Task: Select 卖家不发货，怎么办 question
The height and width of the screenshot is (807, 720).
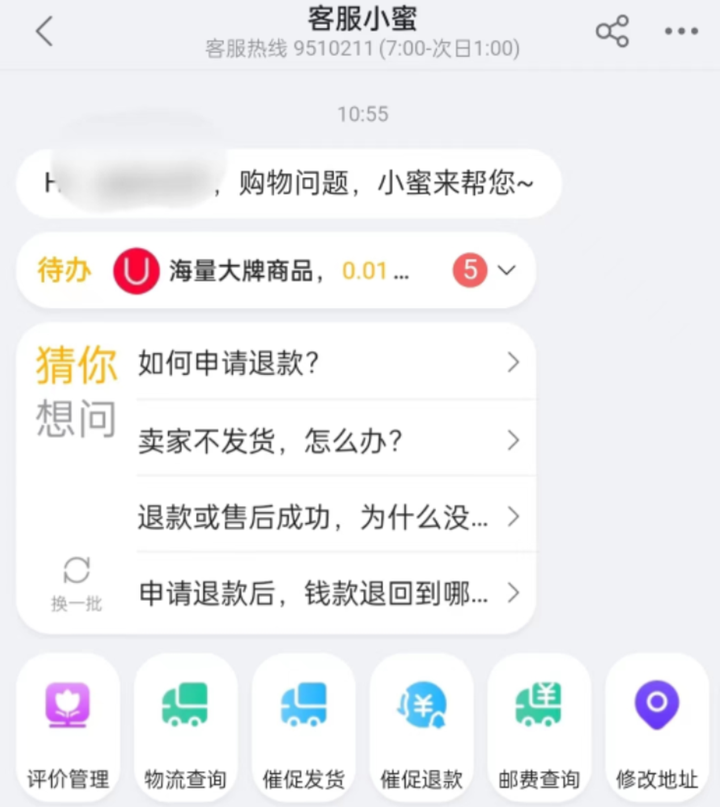Action: [330, 440]
